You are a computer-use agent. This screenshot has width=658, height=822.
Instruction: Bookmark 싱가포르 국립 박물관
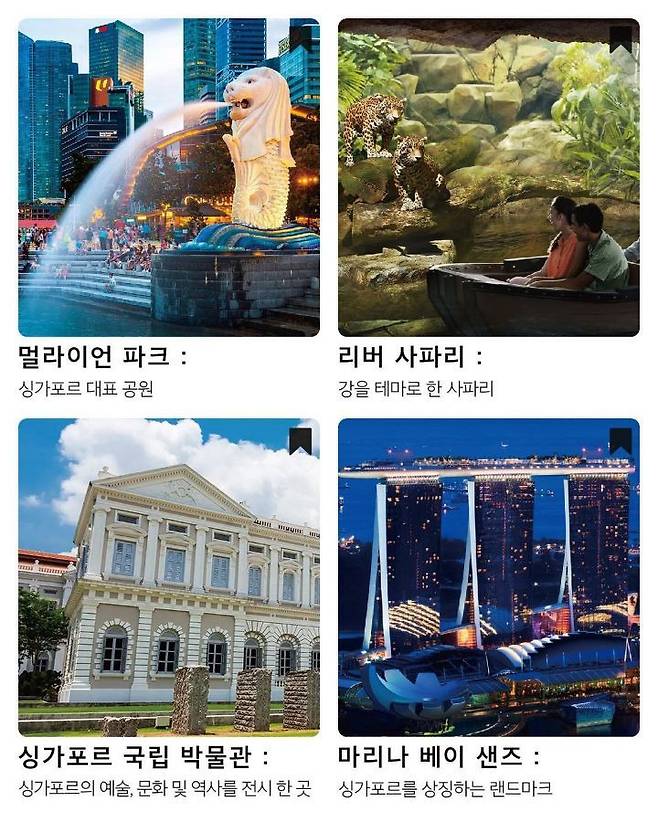coord(300,440)
